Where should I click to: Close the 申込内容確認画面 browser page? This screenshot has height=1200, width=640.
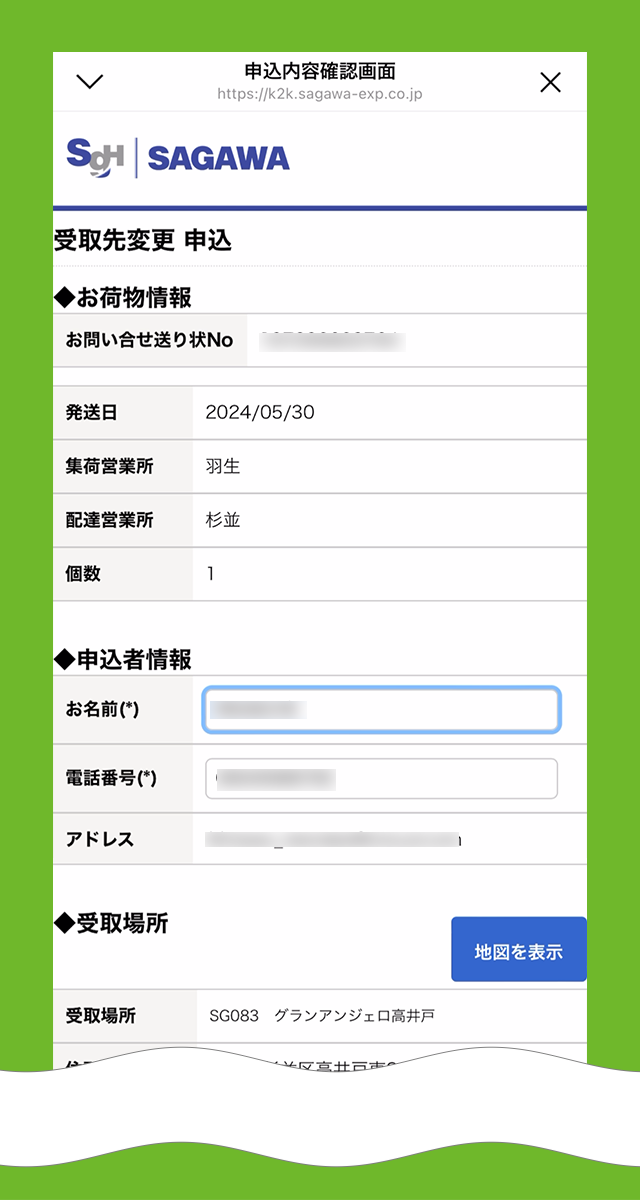[550, 82]
